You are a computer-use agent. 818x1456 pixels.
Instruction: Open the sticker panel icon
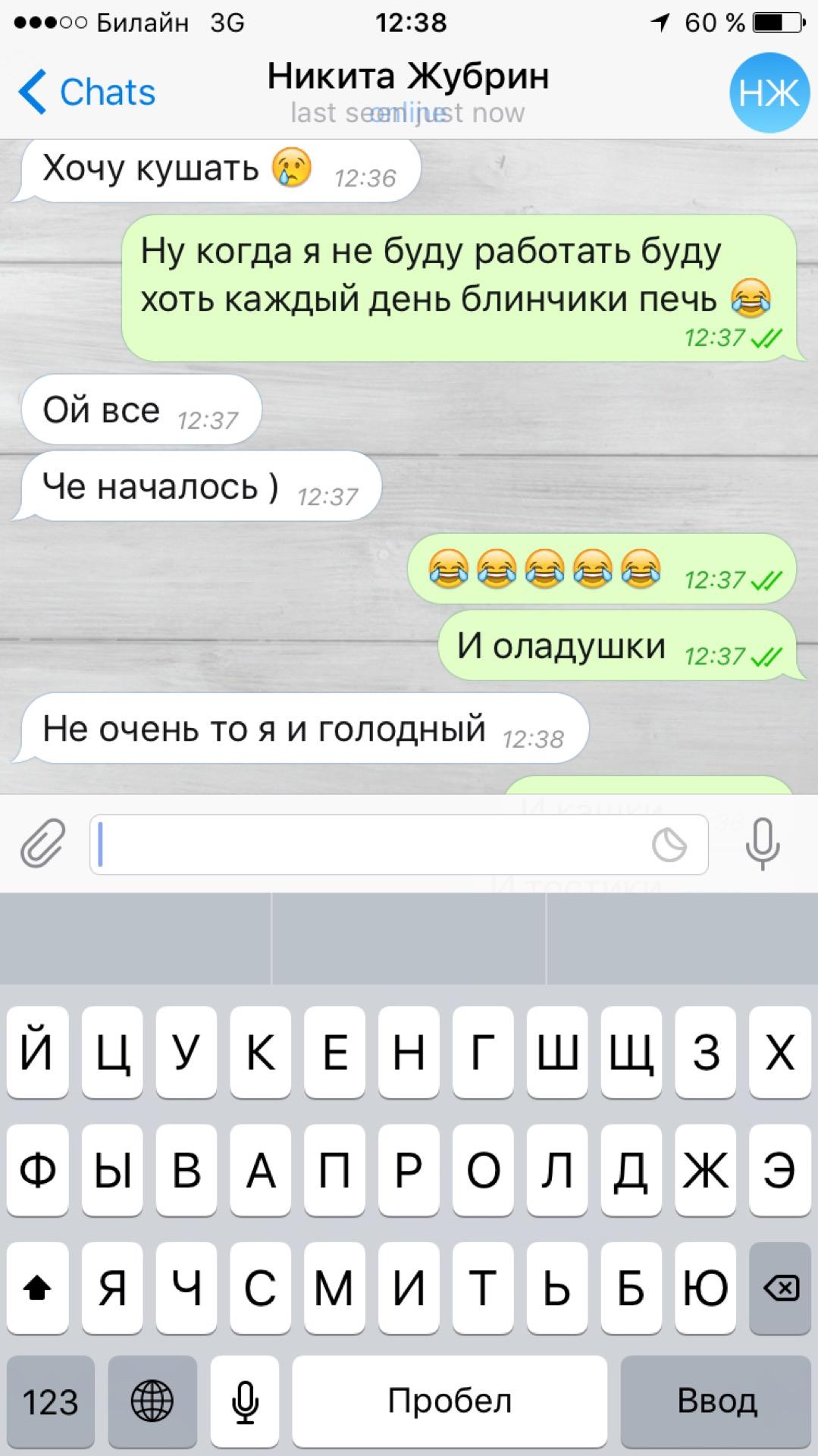669,845
